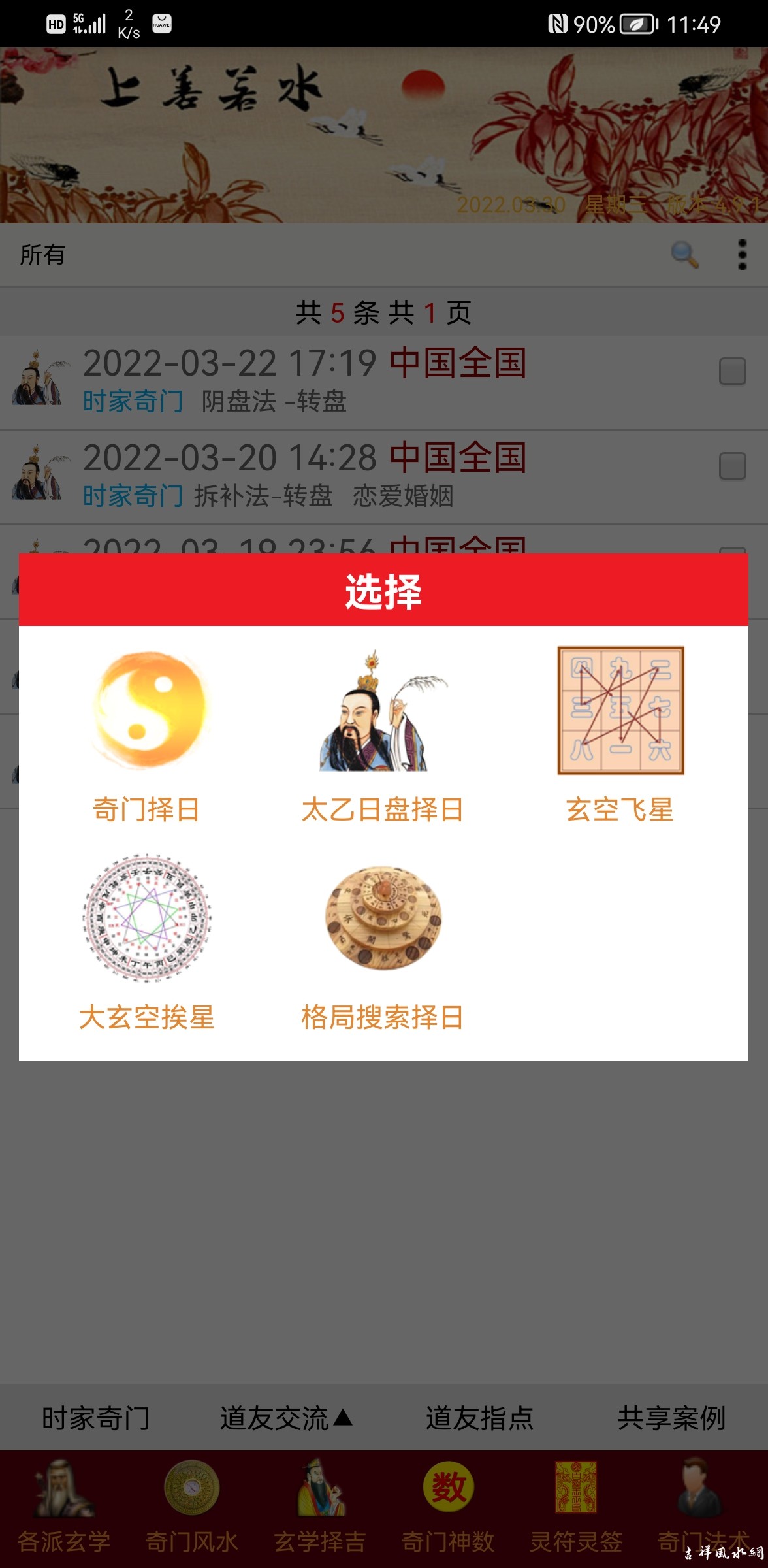768x1568 pixels.
Task: Choose 太乙日盘择日 option
Action: click(383, 735)
